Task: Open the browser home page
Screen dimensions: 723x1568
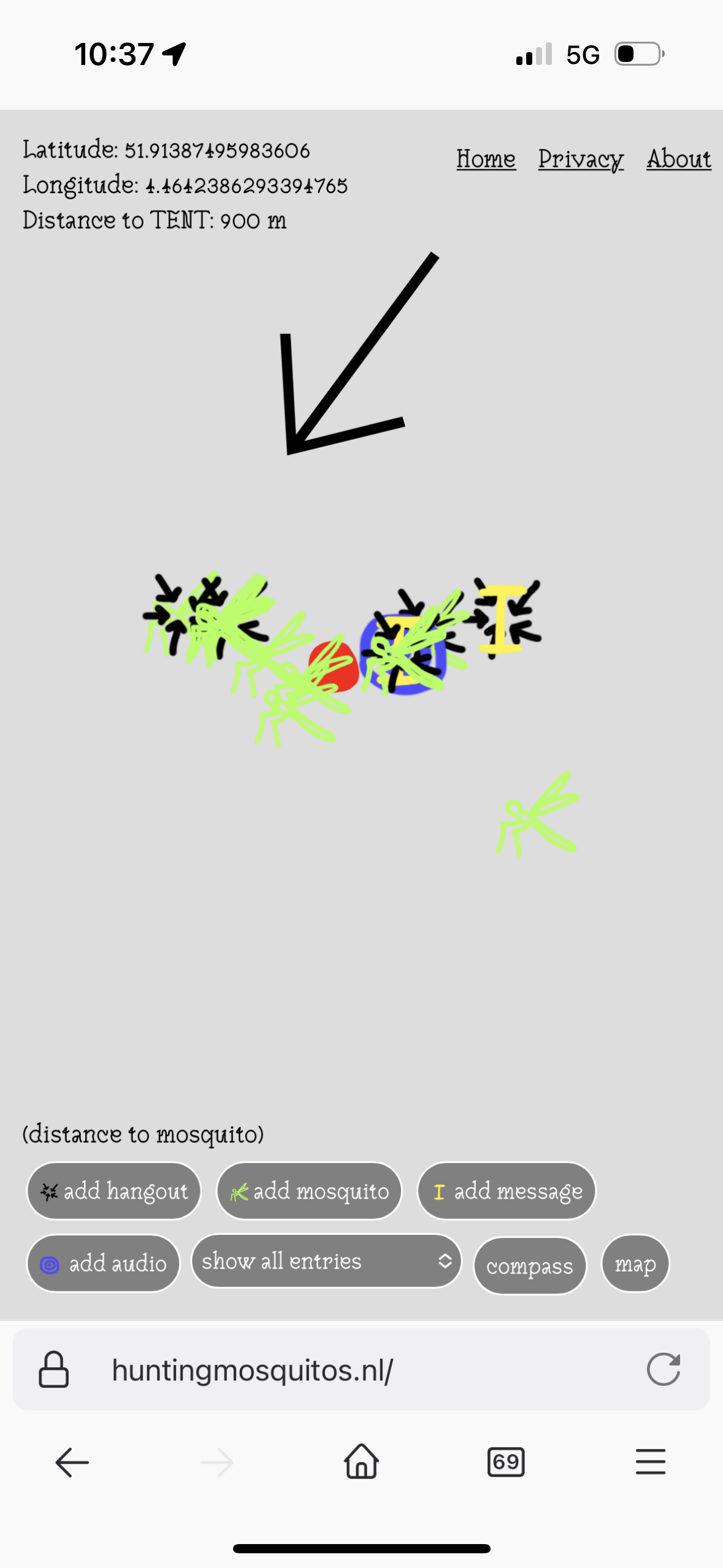Action: [x=361, y=1462]
